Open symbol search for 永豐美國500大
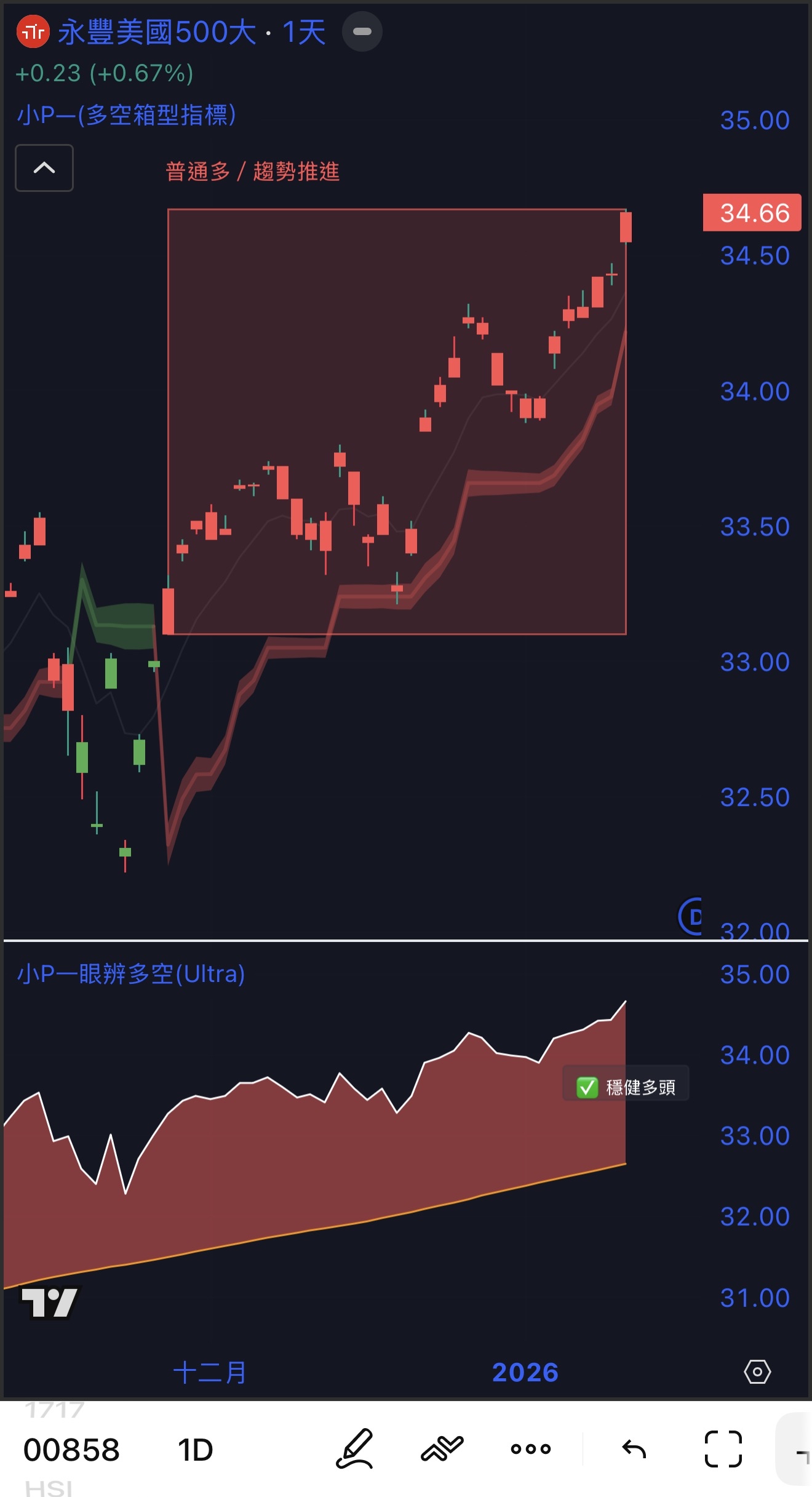 click(x=157, y=32)
